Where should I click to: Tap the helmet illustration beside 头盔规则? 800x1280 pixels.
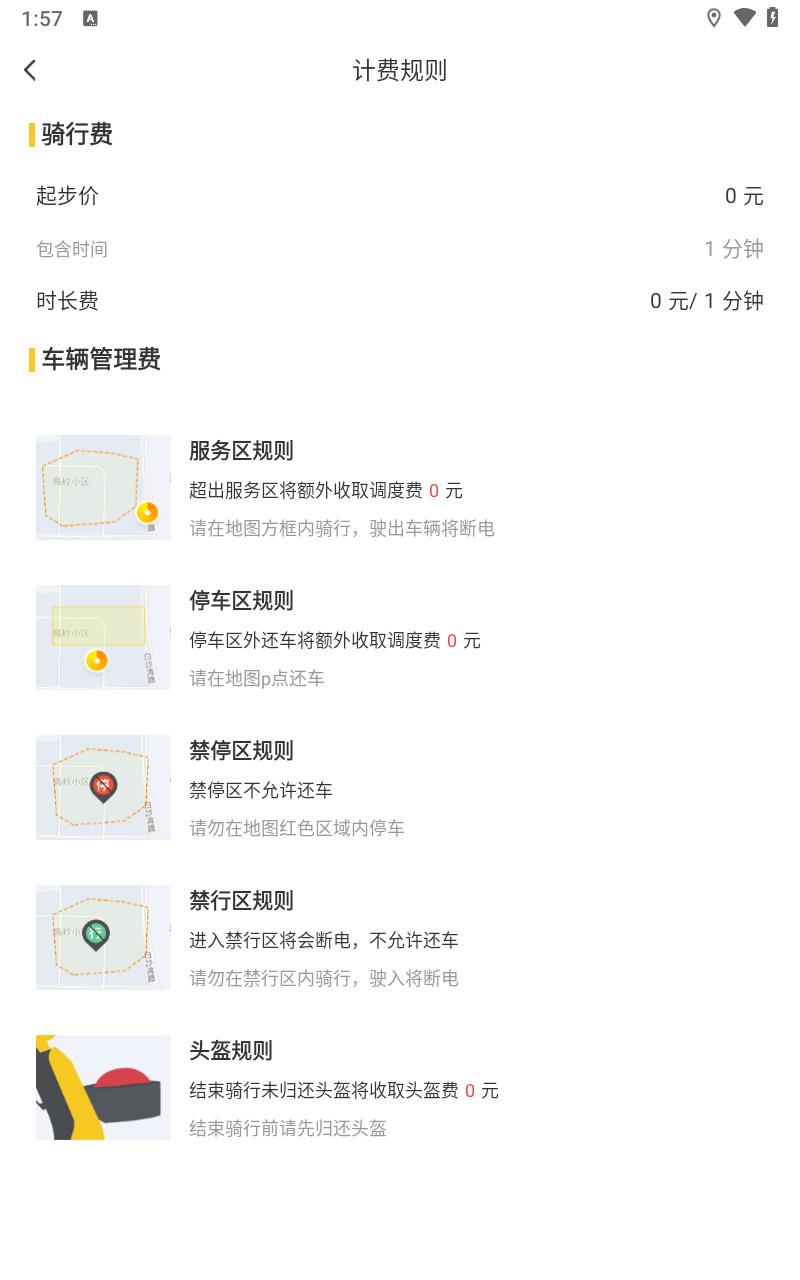[103, 1087]
